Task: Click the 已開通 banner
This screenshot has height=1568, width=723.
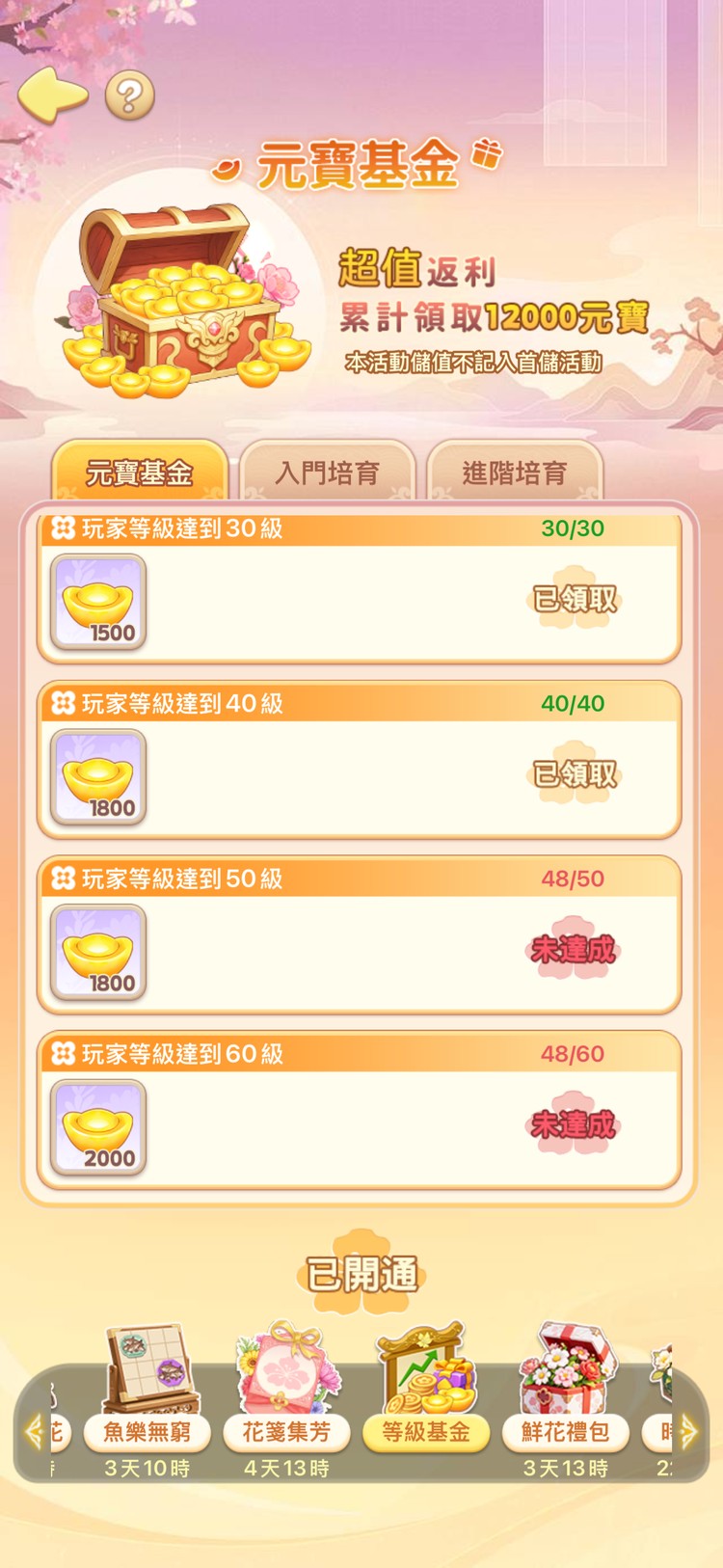Action: (361, 1273)
